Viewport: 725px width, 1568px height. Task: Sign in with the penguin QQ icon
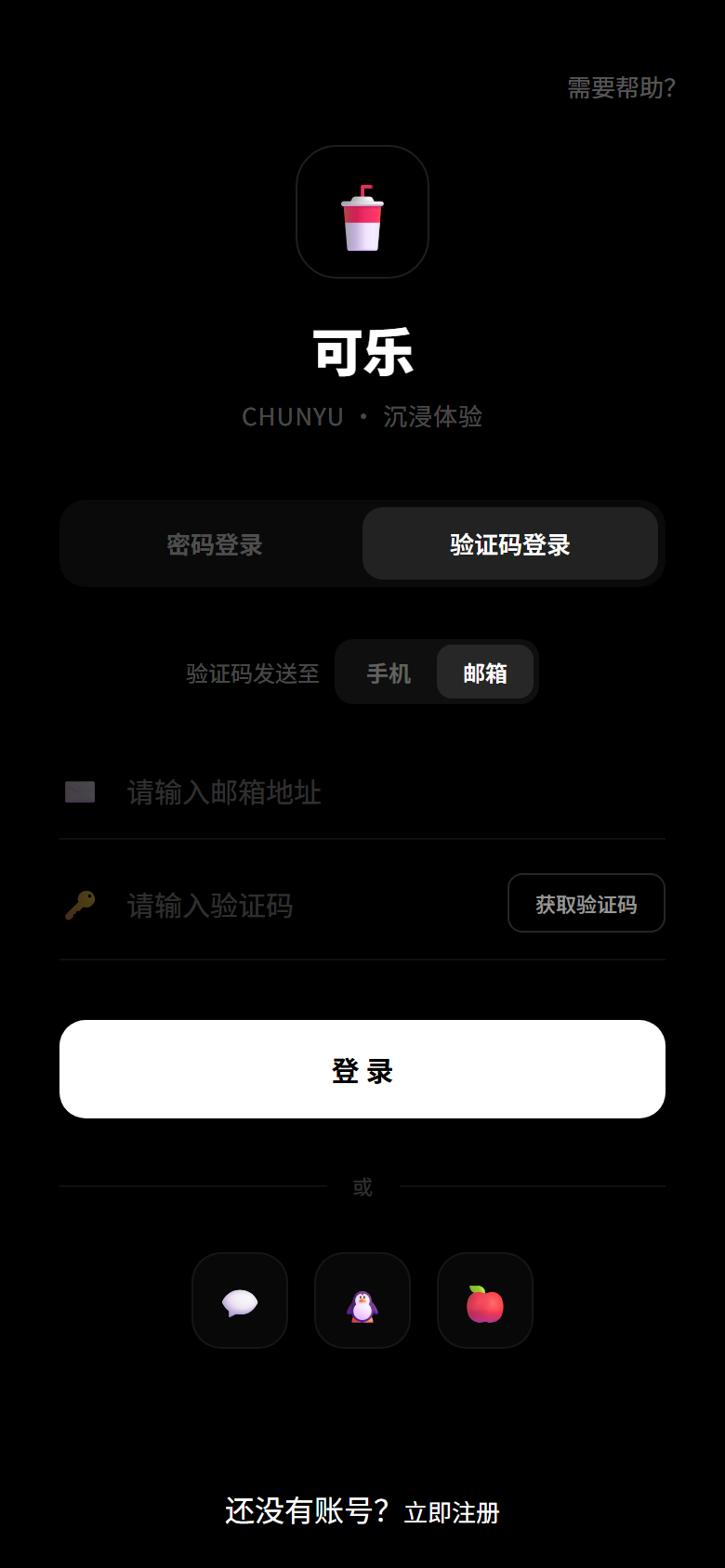point(362,1301)
